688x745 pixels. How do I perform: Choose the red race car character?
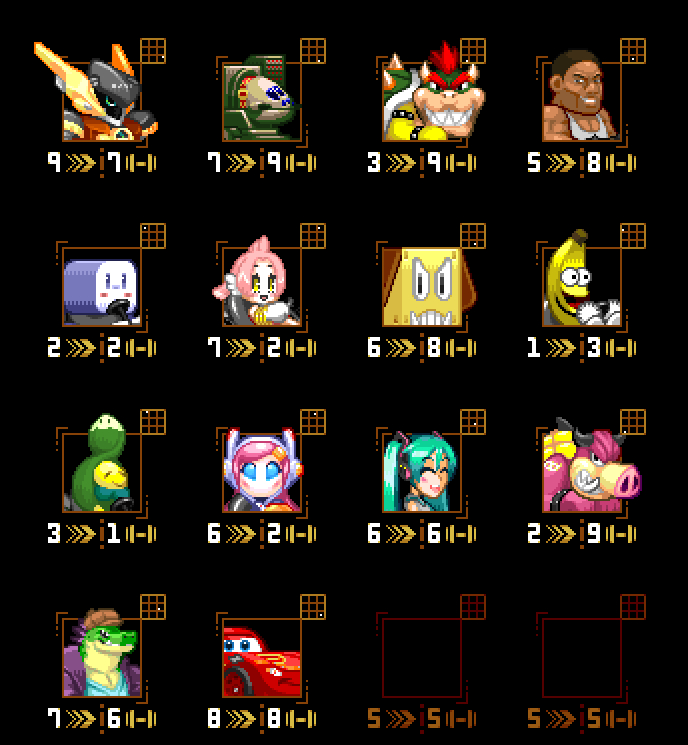261,657
